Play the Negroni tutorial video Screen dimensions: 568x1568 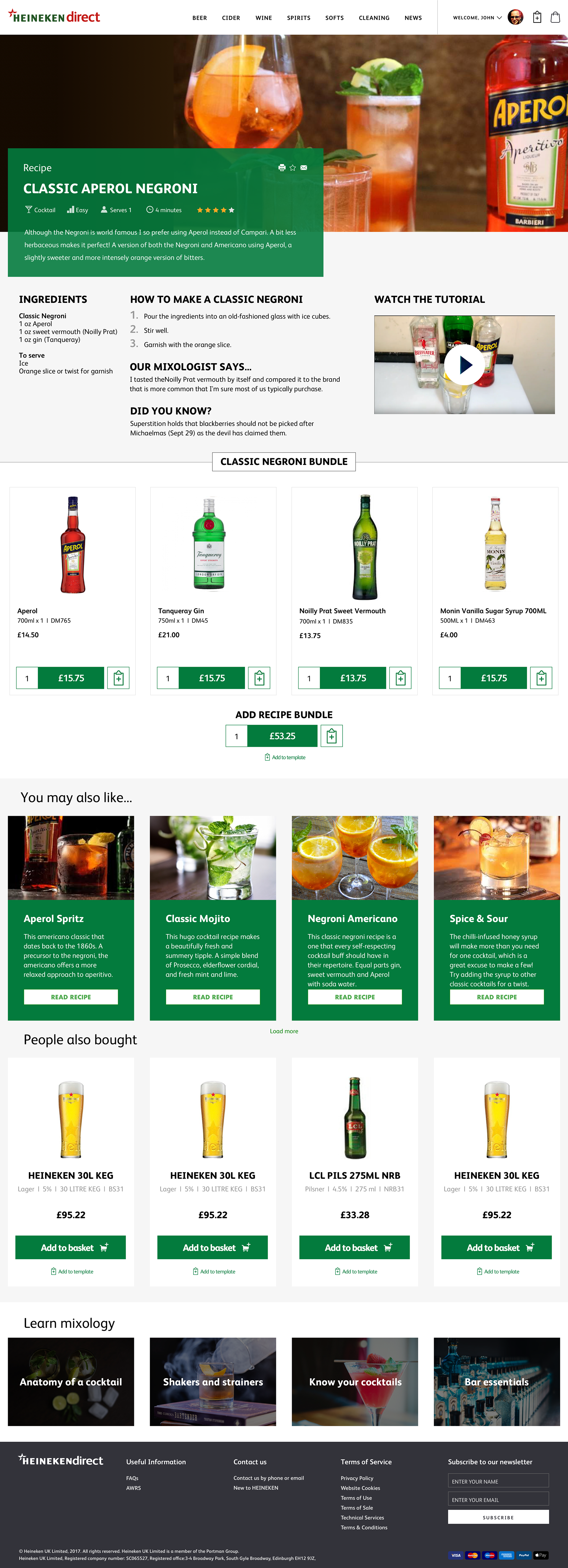464,365
